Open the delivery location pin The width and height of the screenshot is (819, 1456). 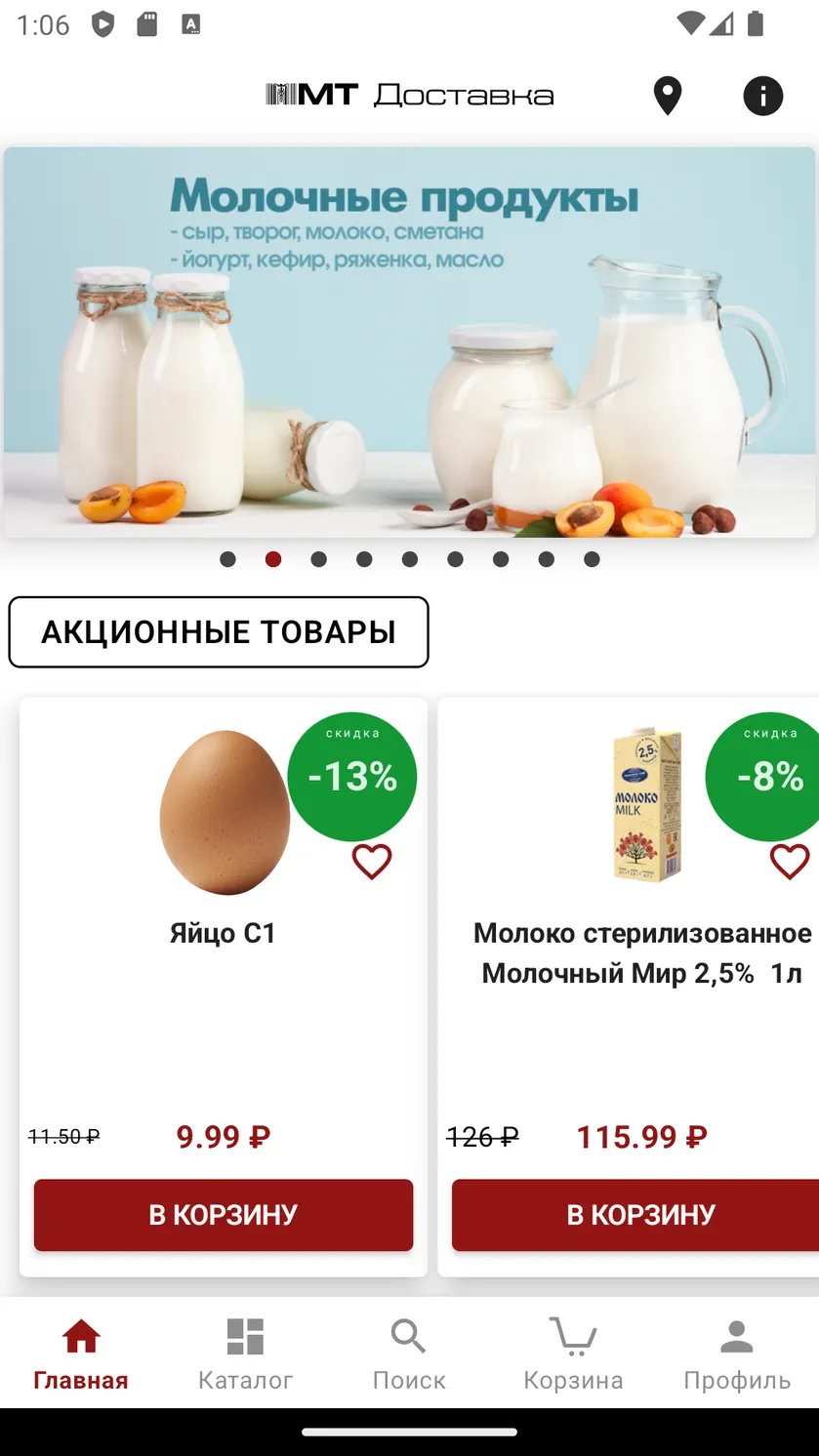(668, 96)
